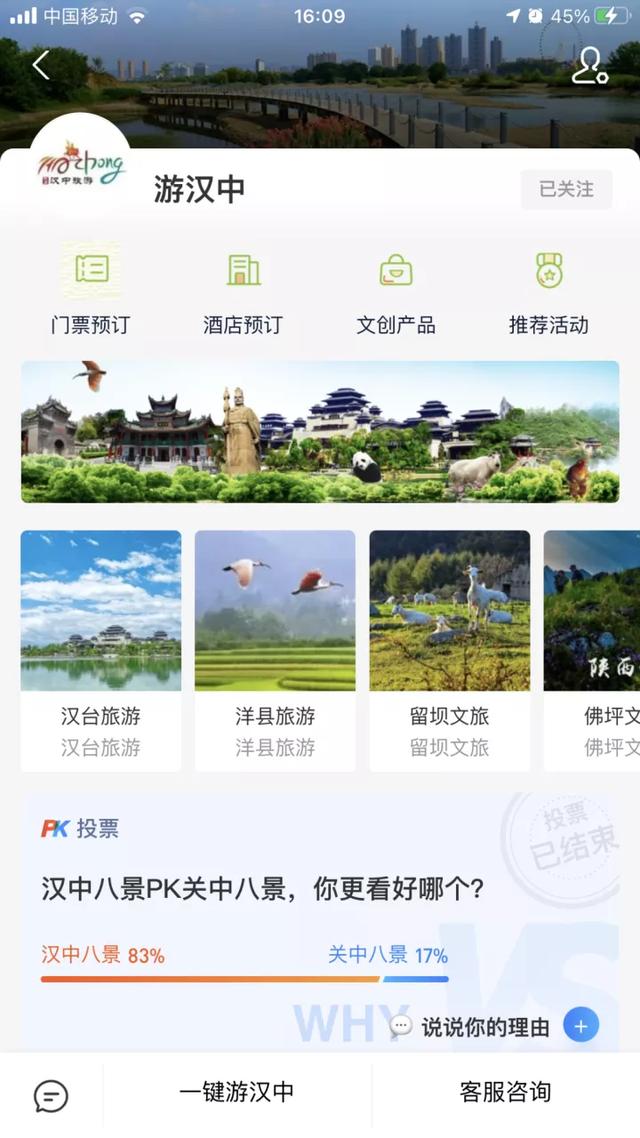Open the profile settings icon

click(x=588, y=66)
